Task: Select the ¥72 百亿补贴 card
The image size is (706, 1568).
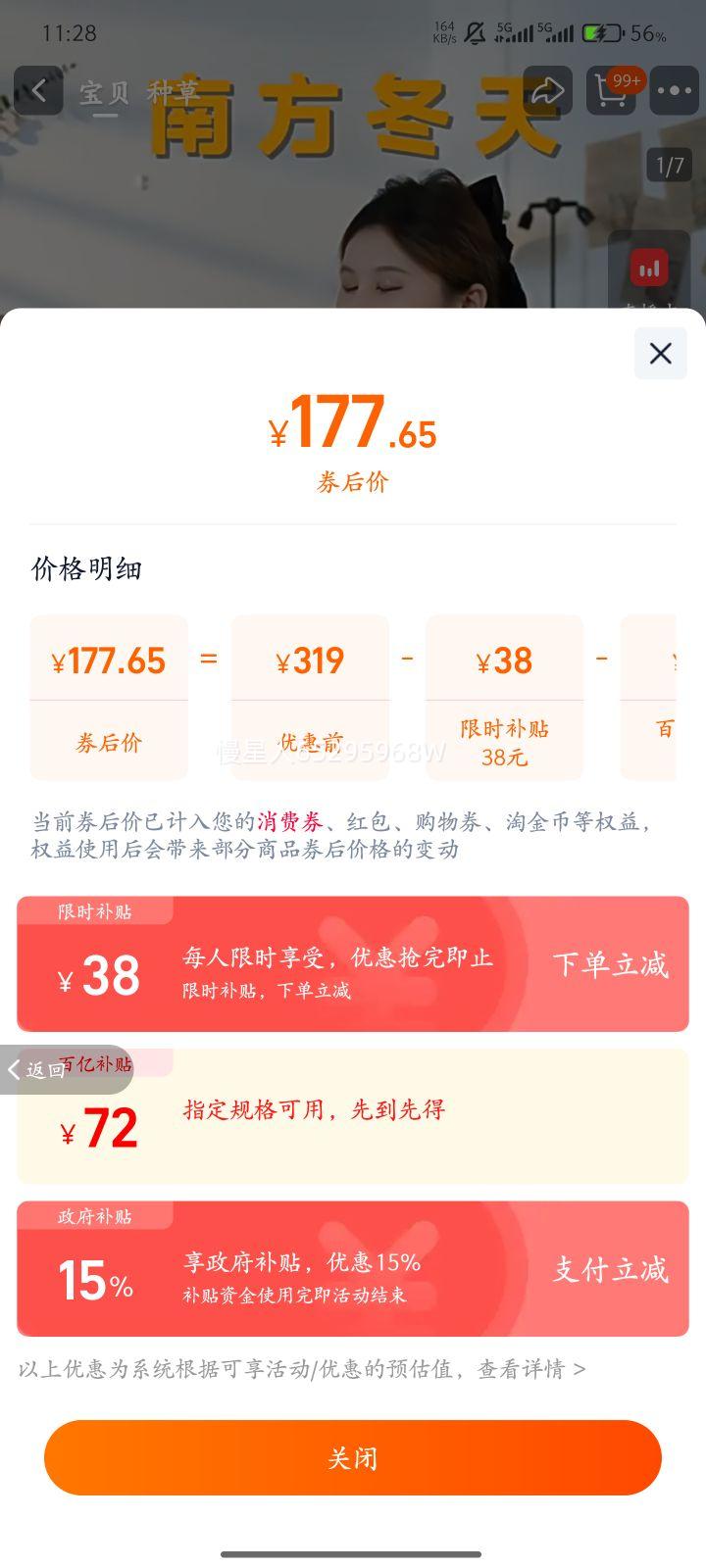Action: pos(353,1116)
